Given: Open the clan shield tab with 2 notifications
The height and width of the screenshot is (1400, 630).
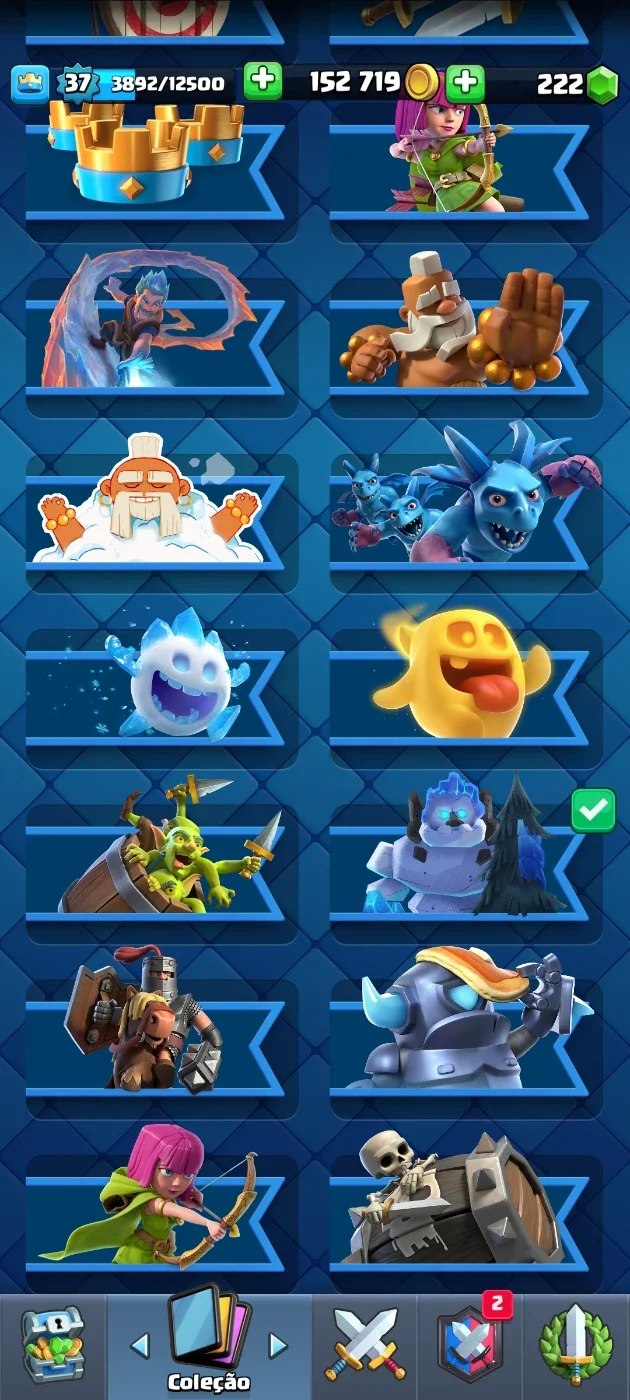Looking at the screenshot, I should click(470, 1346).
